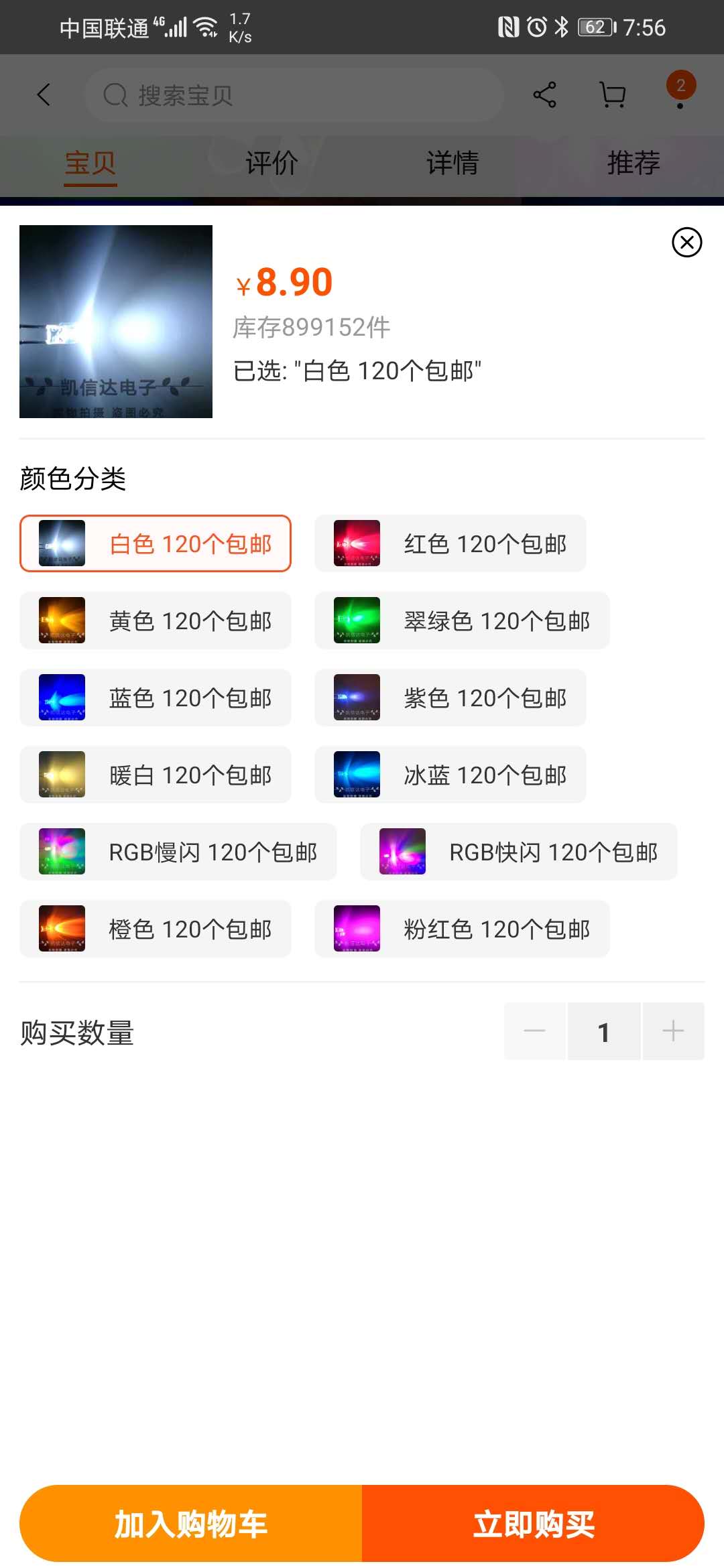Choose 粉红色 120个包邮 color
This screenshot has width=724, height=1568.
pyautogui.click(x=462, y=929)
